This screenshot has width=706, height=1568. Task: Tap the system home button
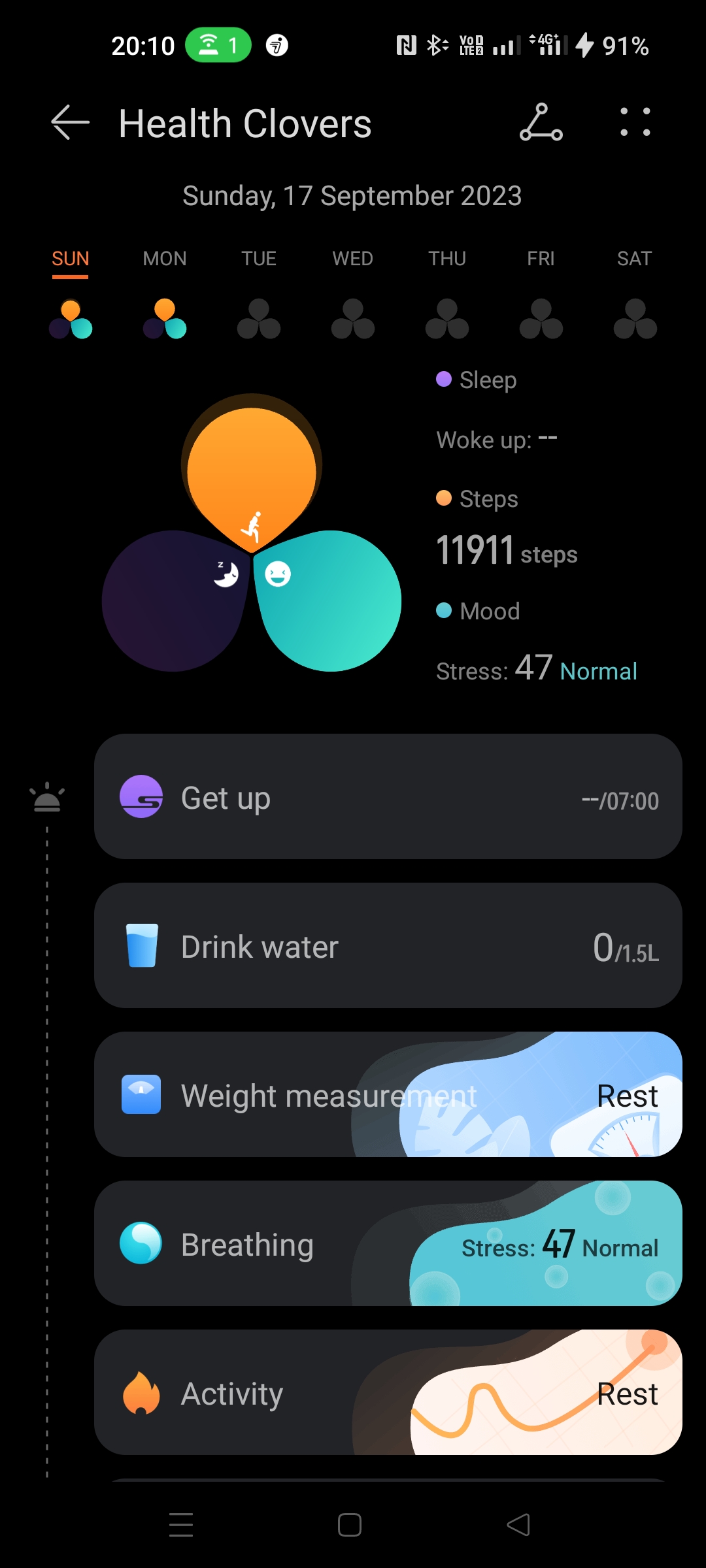(x=350, y=1525)
